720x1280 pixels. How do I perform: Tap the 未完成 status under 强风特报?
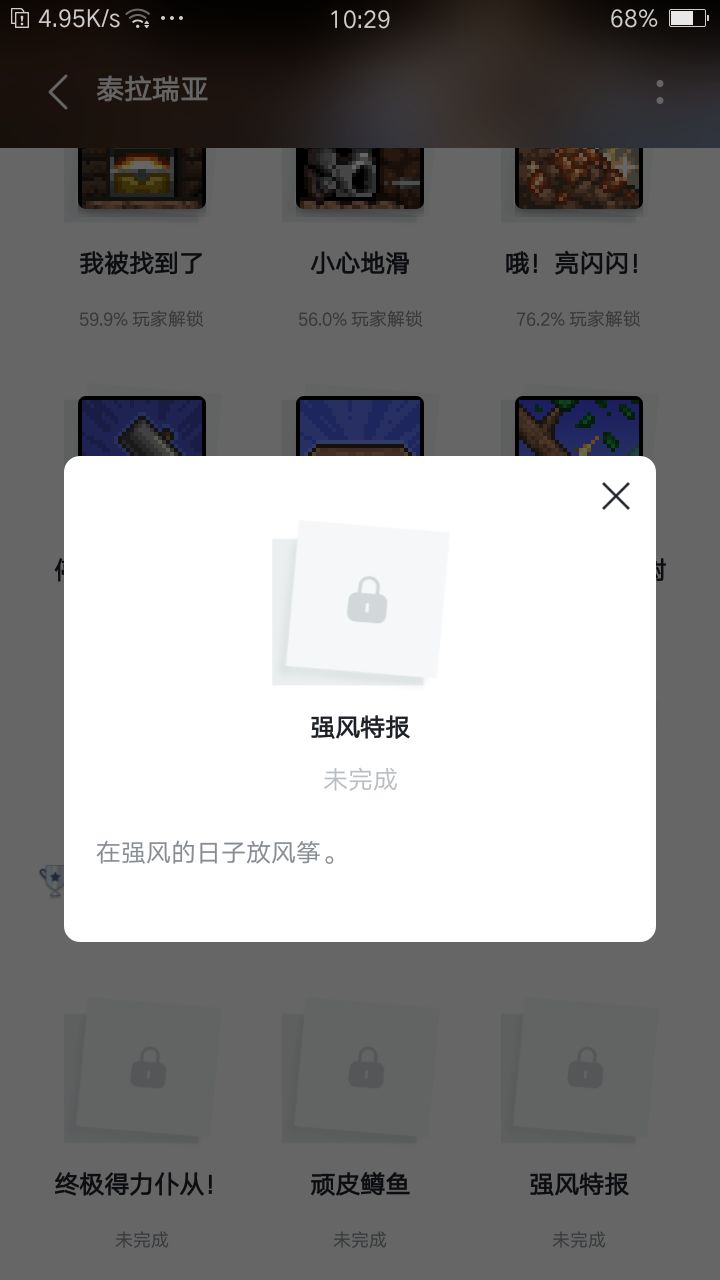coord(361,780)
